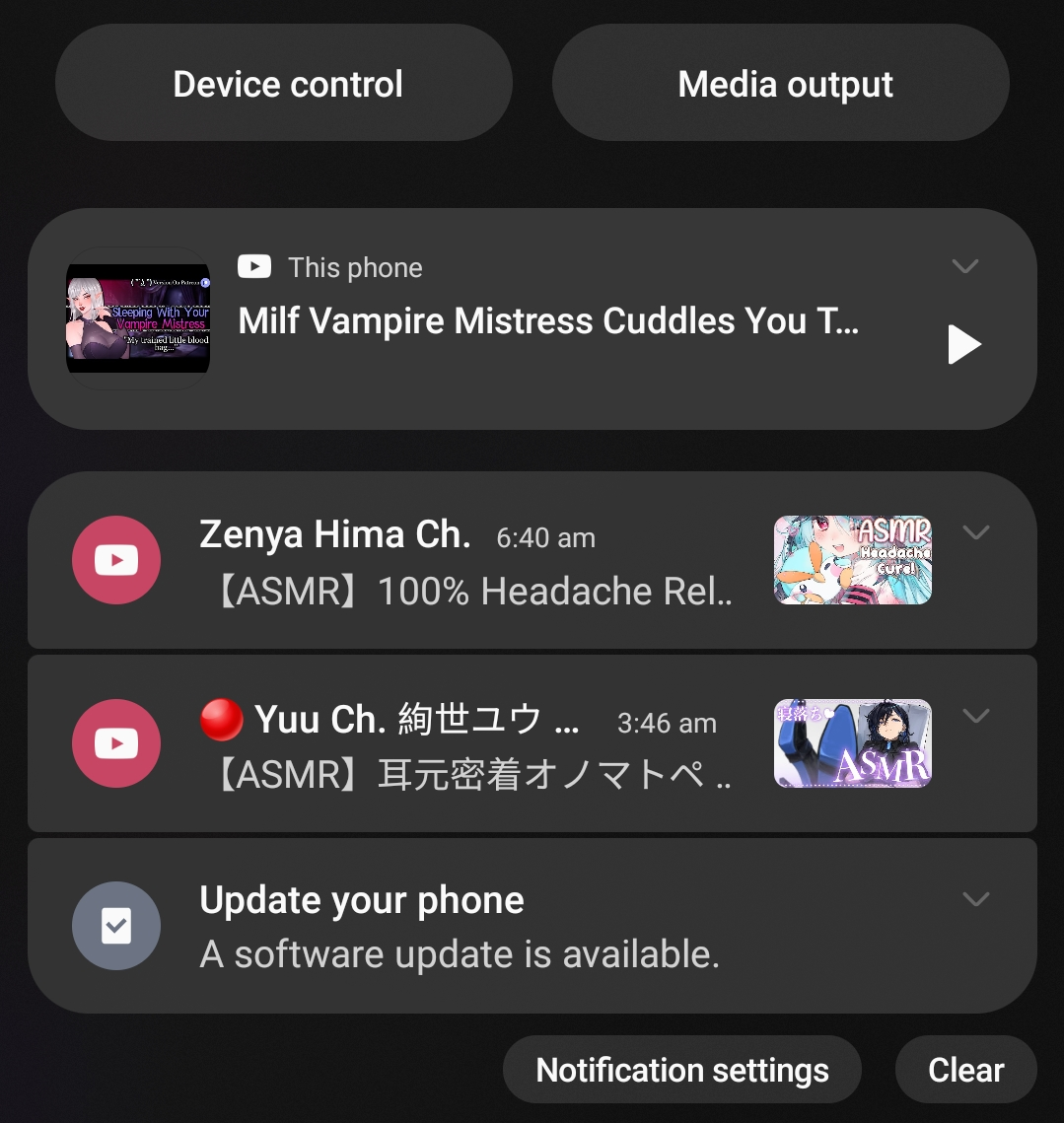Viewport: 1064px width, 1123px height.
Task: Expand the Zenya Hima Ch. notification
Action: tap(975, 532)
